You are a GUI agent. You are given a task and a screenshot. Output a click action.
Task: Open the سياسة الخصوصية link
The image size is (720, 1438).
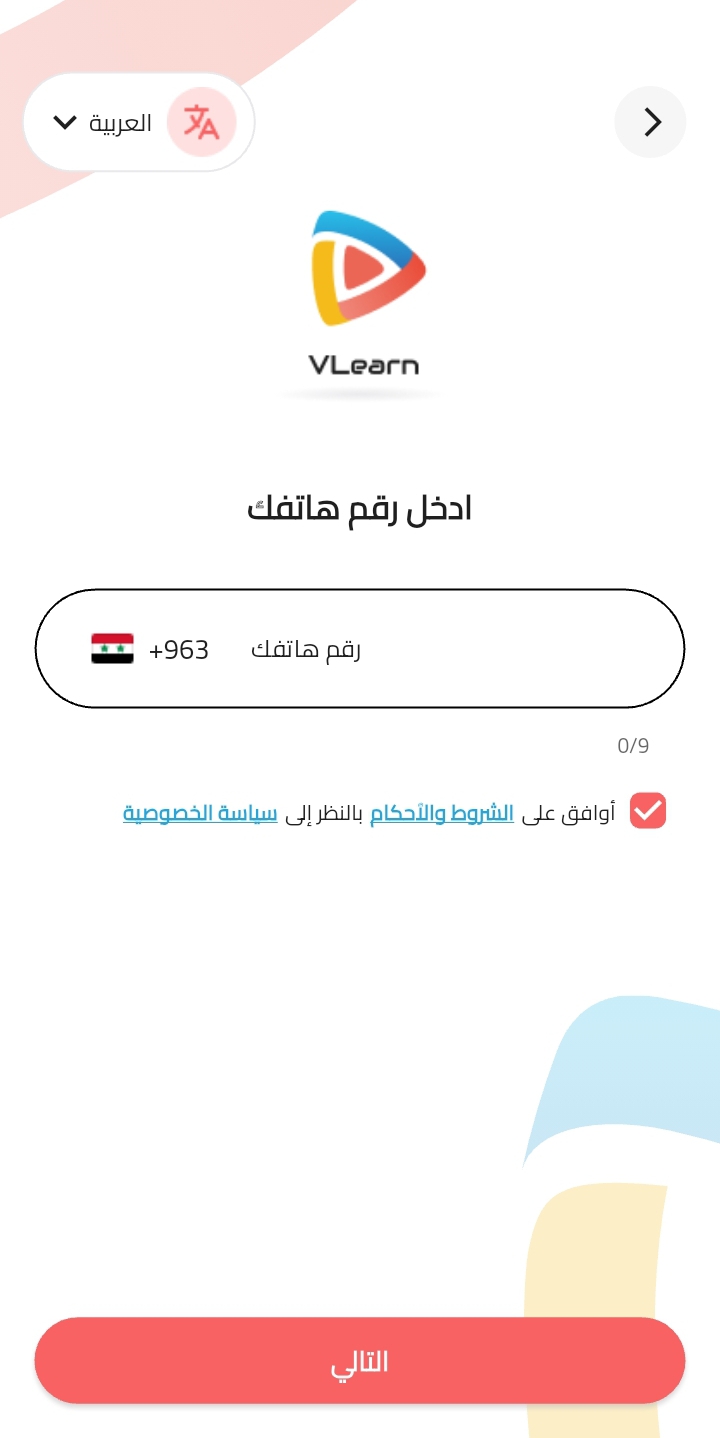pyautogui.click(x=199, y=813)
